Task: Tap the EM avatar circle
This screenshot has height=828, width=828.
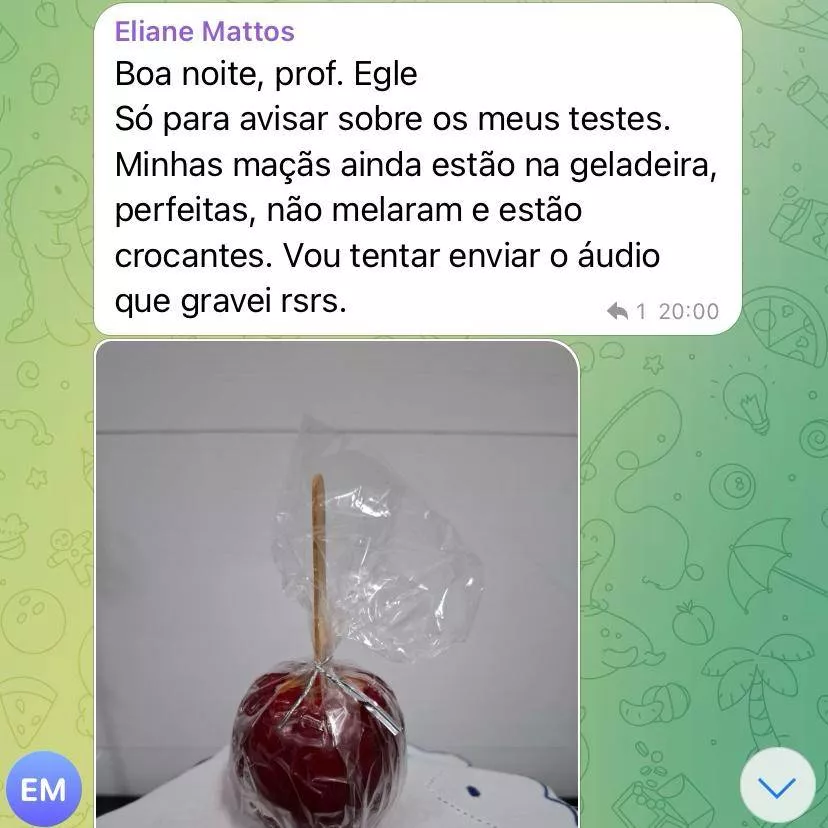Action: coord(43,790)
